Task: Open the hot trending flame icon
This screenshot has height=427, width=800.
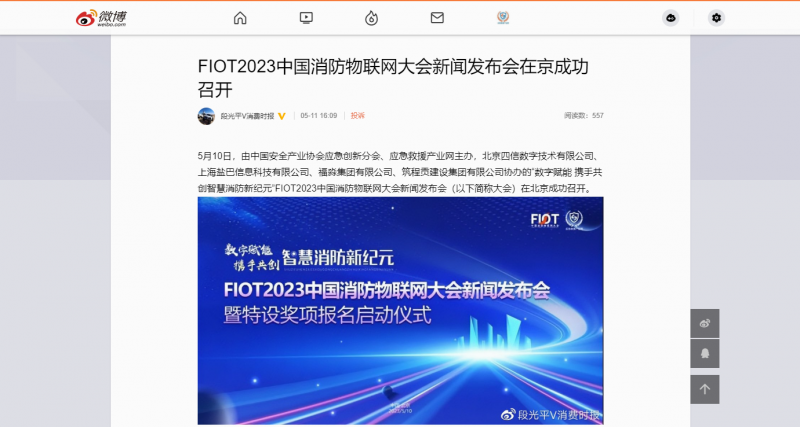Action: click(372, 18)
